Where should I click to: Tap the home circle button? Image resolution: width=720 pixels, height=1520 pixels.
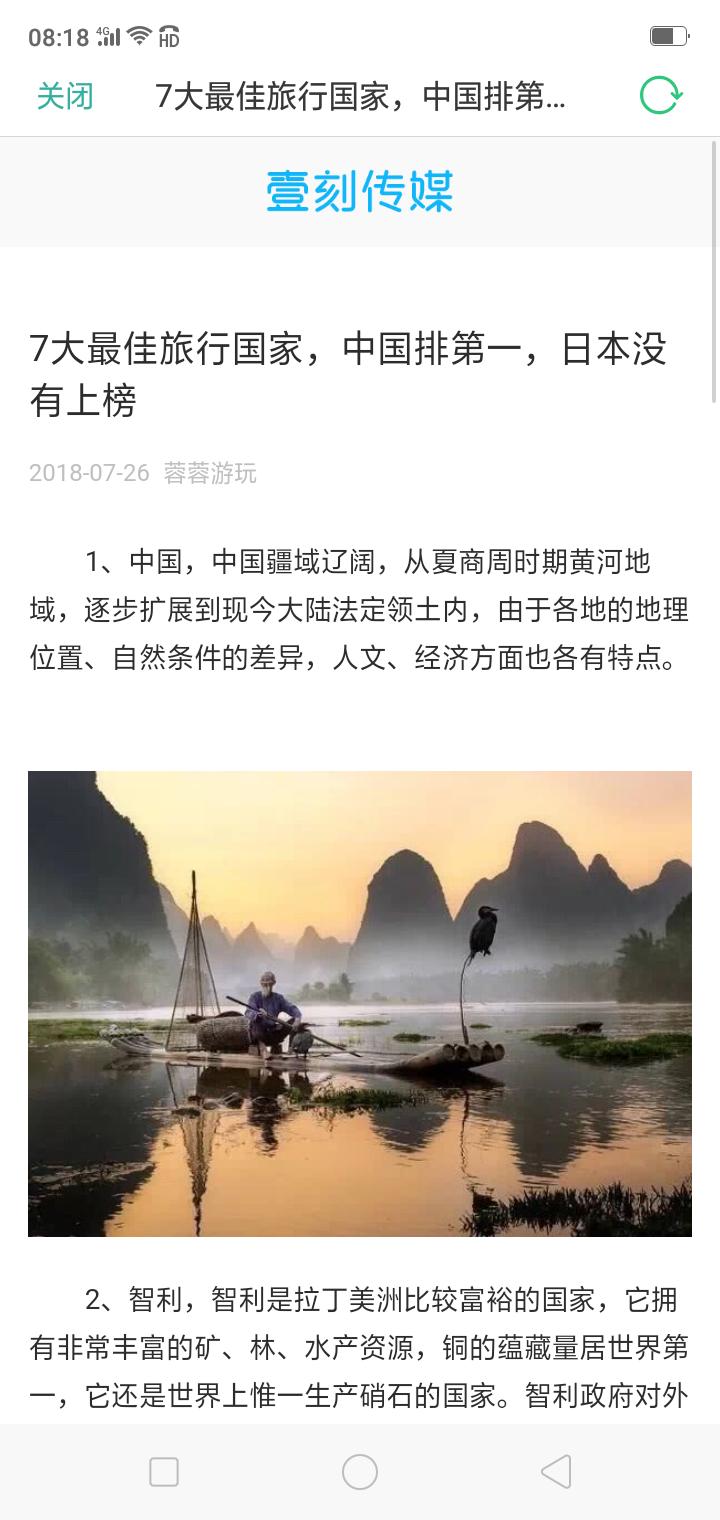click(360, 1472)
